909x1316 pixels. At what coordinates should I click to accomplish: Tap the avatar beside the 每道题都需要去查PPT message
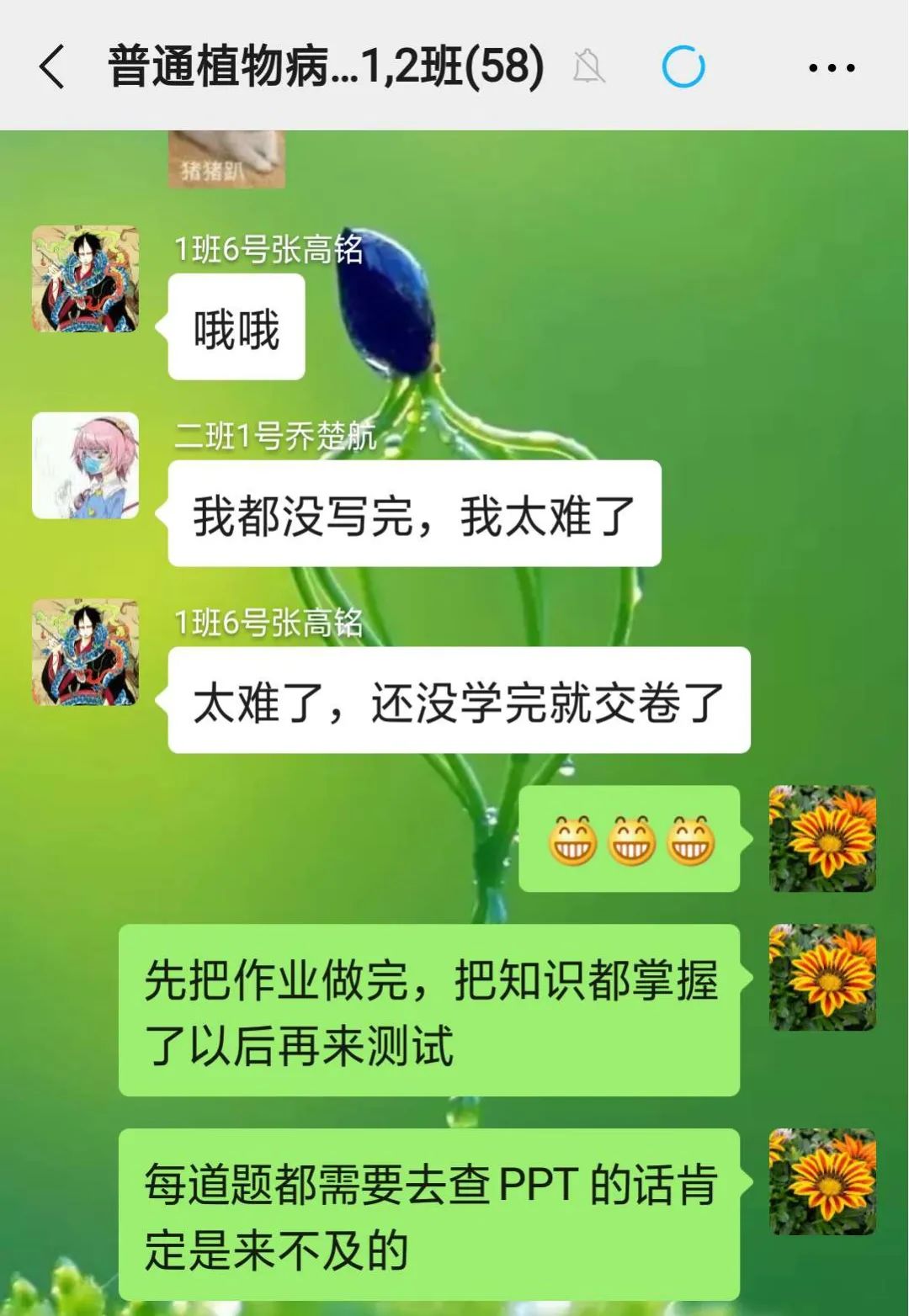click(822, 1181)
